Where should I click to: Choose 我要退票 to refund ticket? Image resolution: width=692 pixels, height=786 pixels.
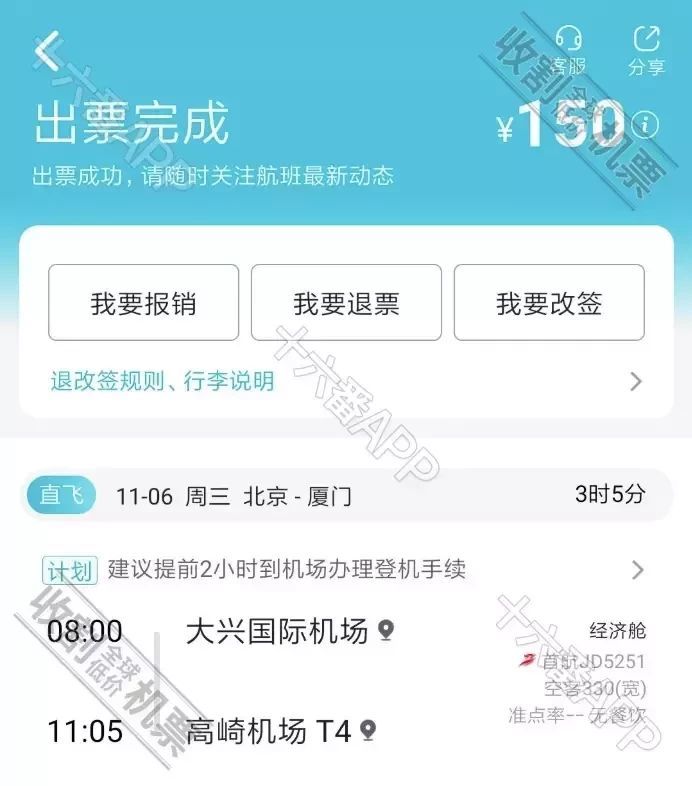pyautogui.click(x=346, y=303)
